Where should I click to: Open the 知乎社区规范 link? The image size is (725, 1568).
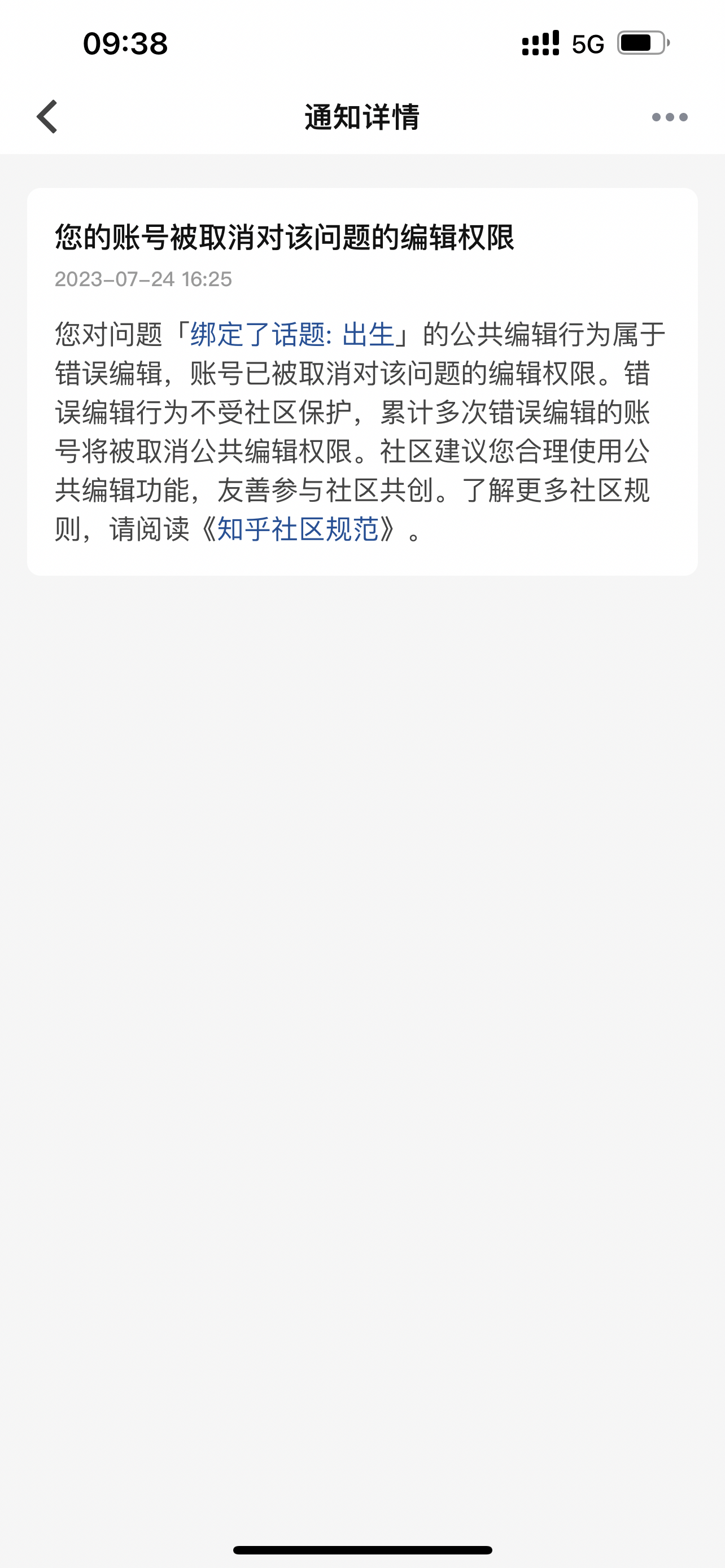click(298, 529)
